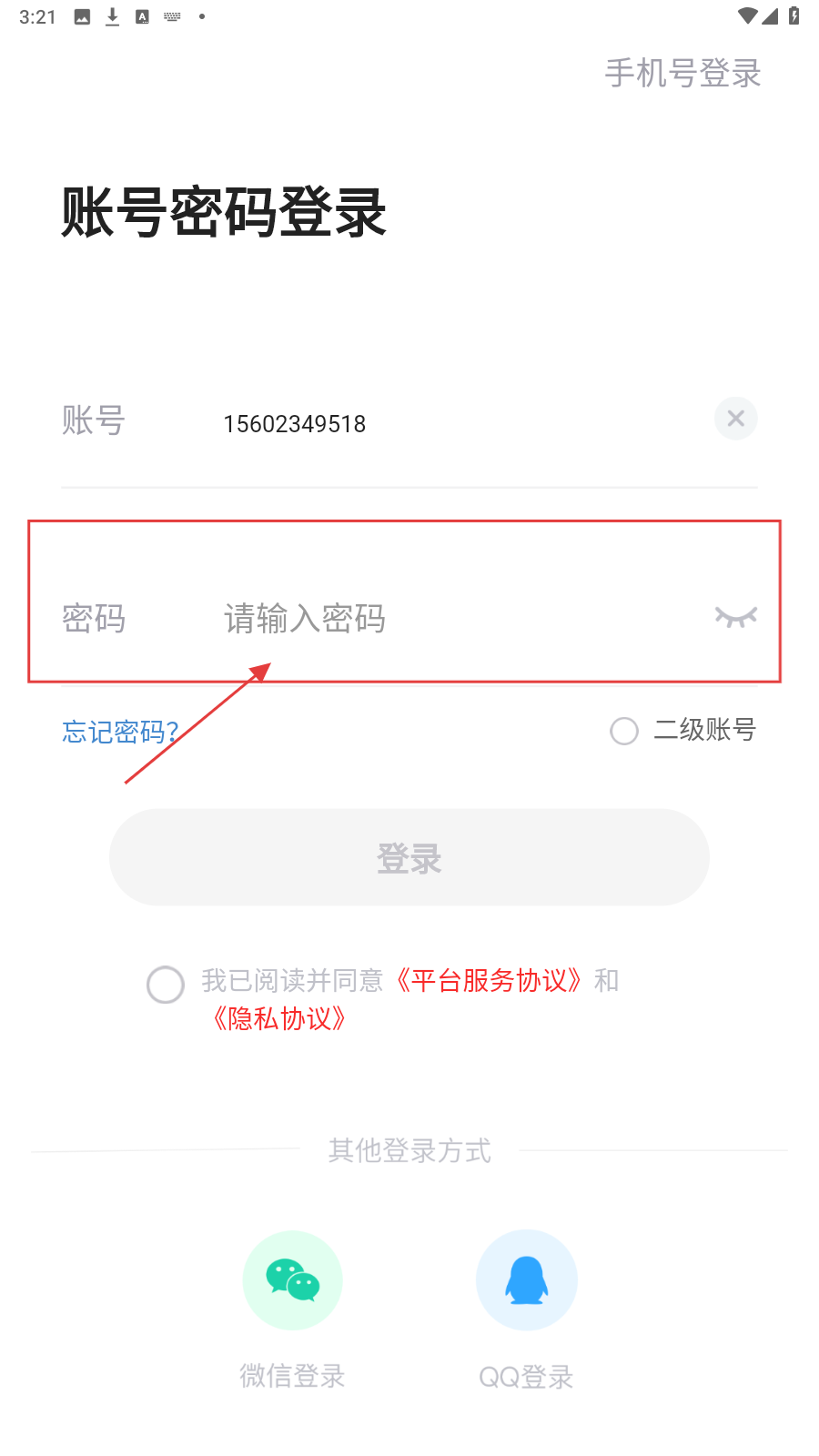Screen dimensions: 819x1456
Task: Open the 忘记密码? link
Action: [119, 732]
